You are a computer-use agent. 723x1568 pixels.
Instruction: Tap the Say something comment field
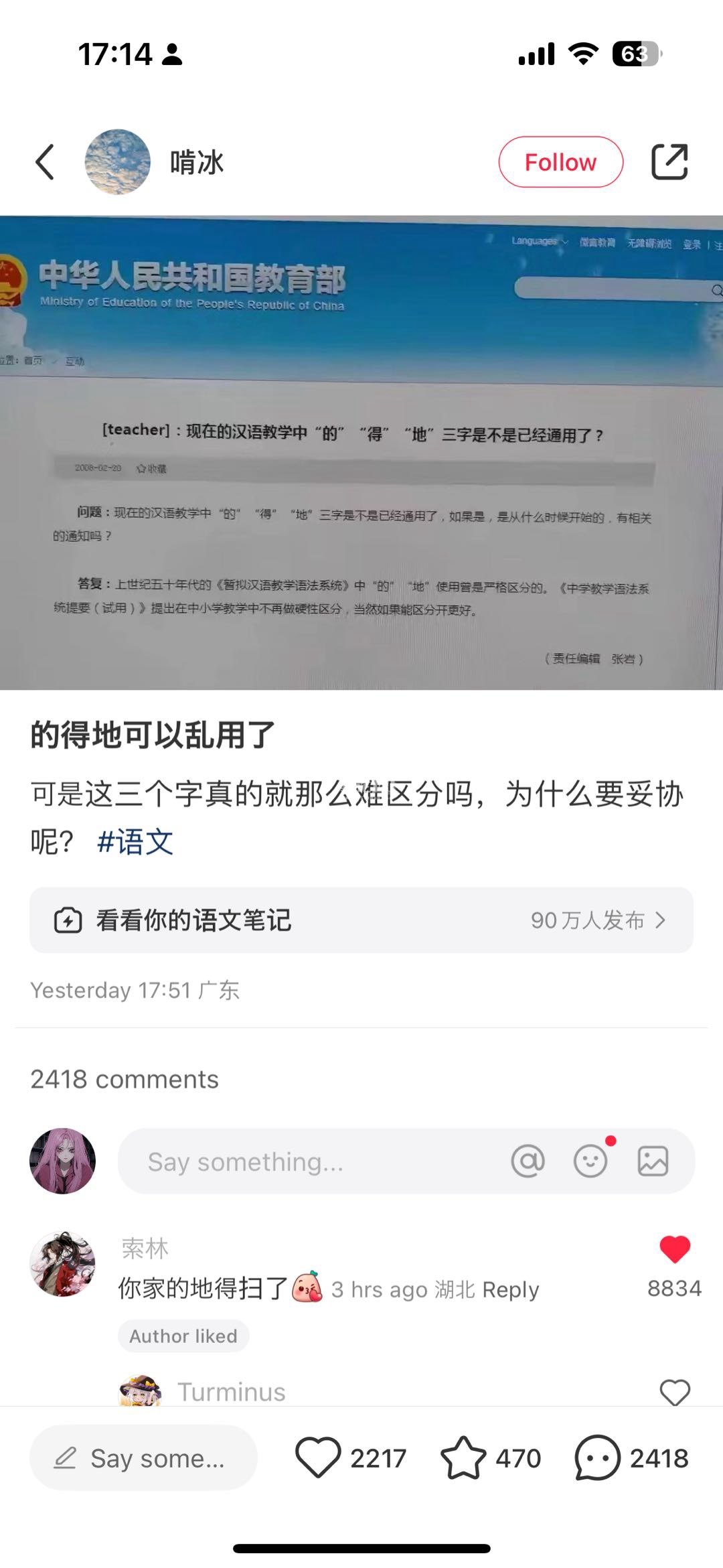click(308, 1161)
